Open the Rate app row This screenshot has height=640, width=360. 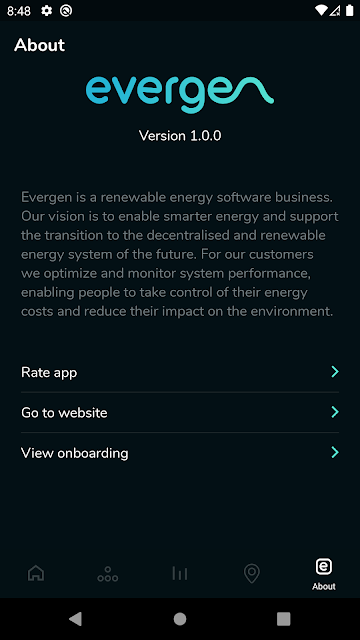point(180,372)
